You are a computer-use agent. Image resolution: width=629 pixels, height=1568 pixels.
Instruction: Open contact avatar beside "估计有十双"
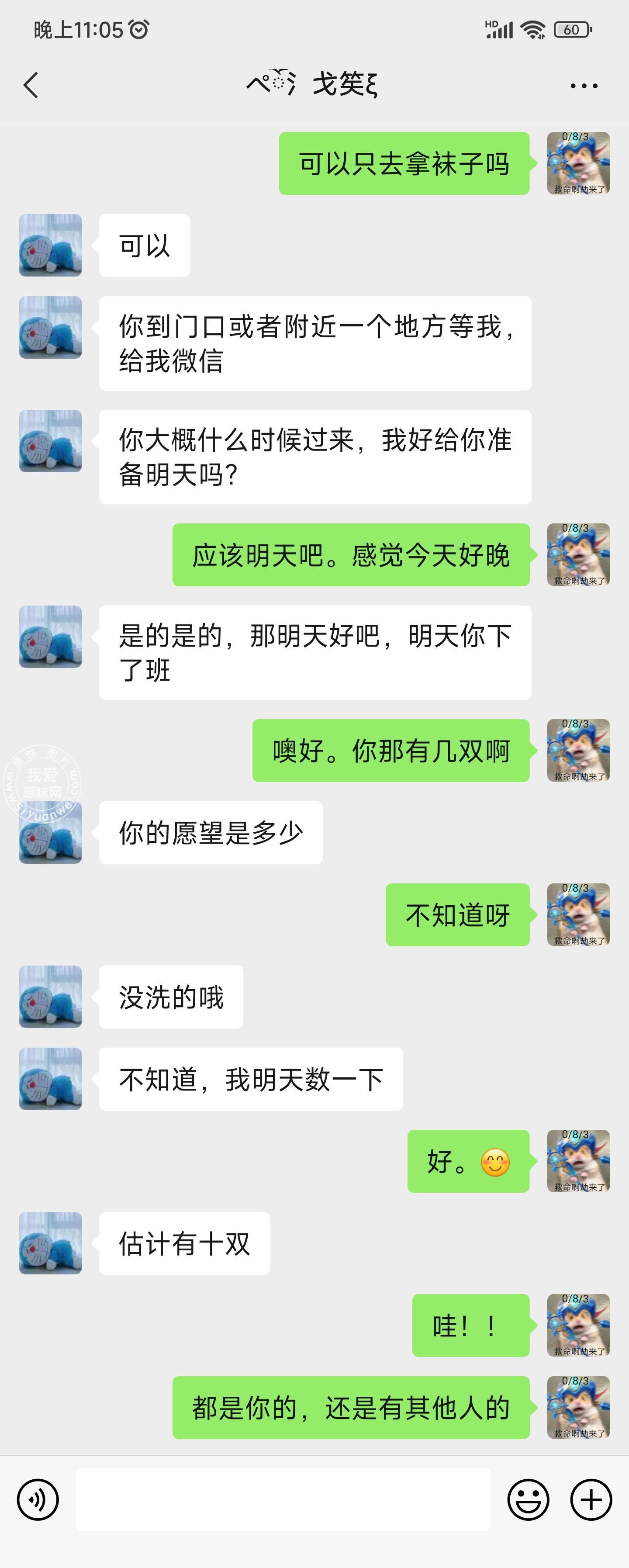(x=51, y=1243)
